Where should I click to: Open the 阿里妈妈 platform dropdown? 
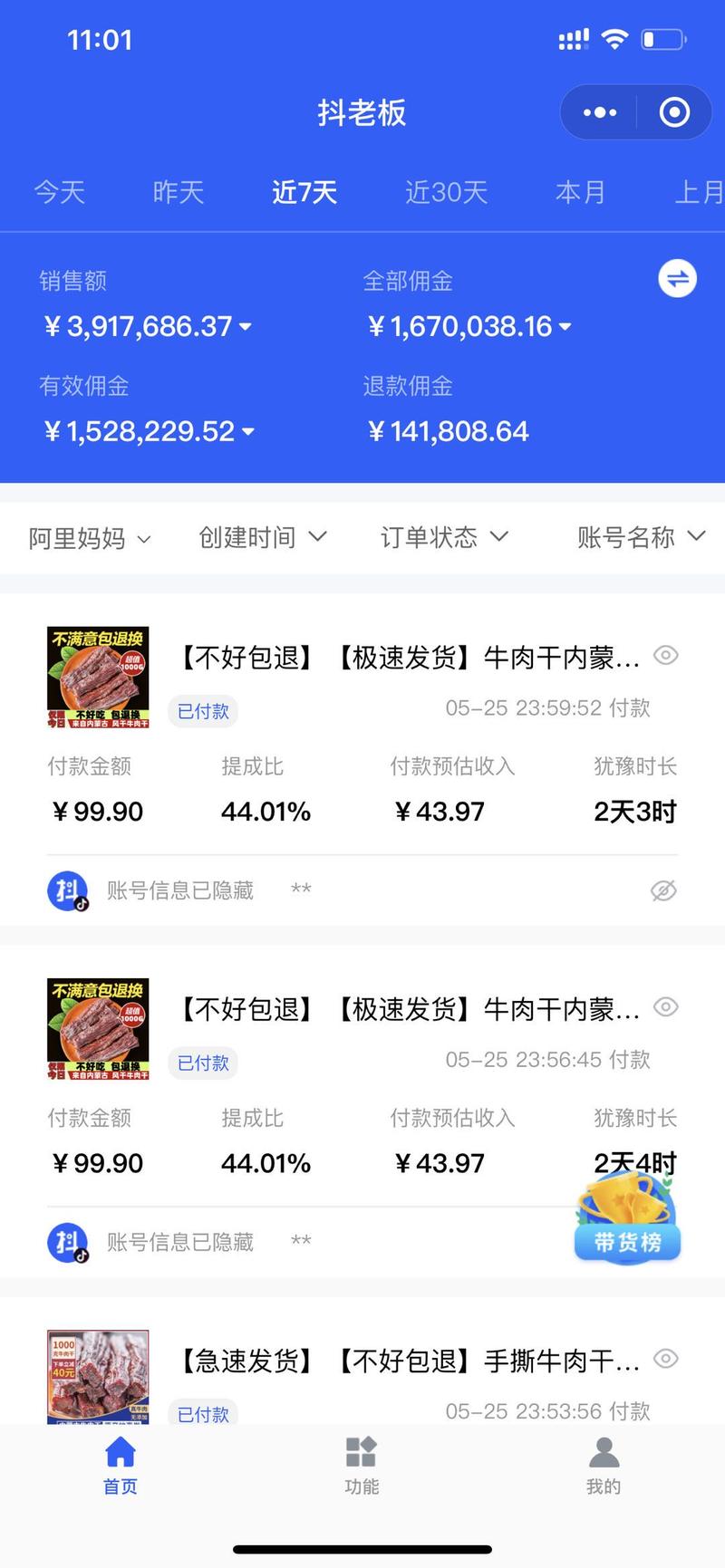click(x=87, y=537)
